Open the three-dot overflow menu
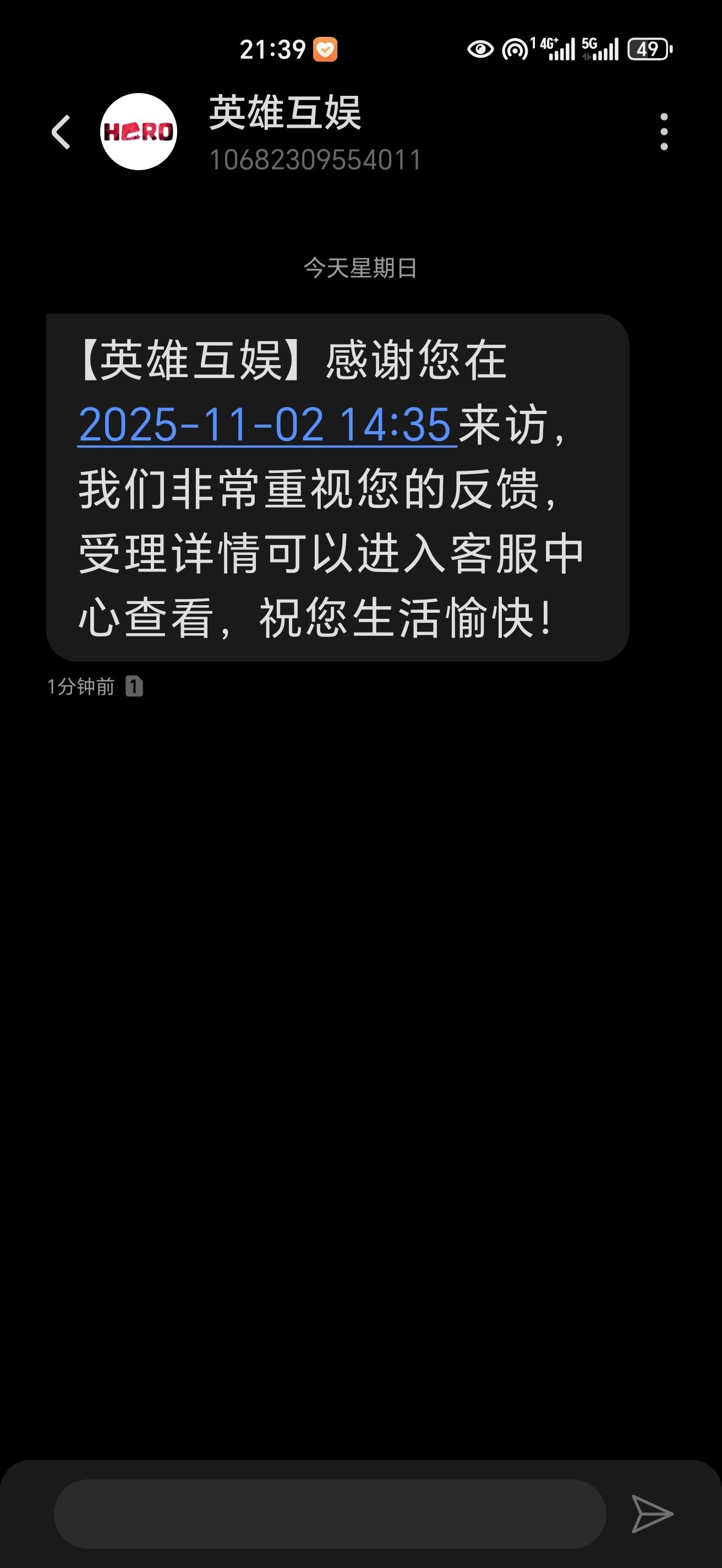Image resolution: width=722 pixels, height=1568 pixels. pos(664,132)
